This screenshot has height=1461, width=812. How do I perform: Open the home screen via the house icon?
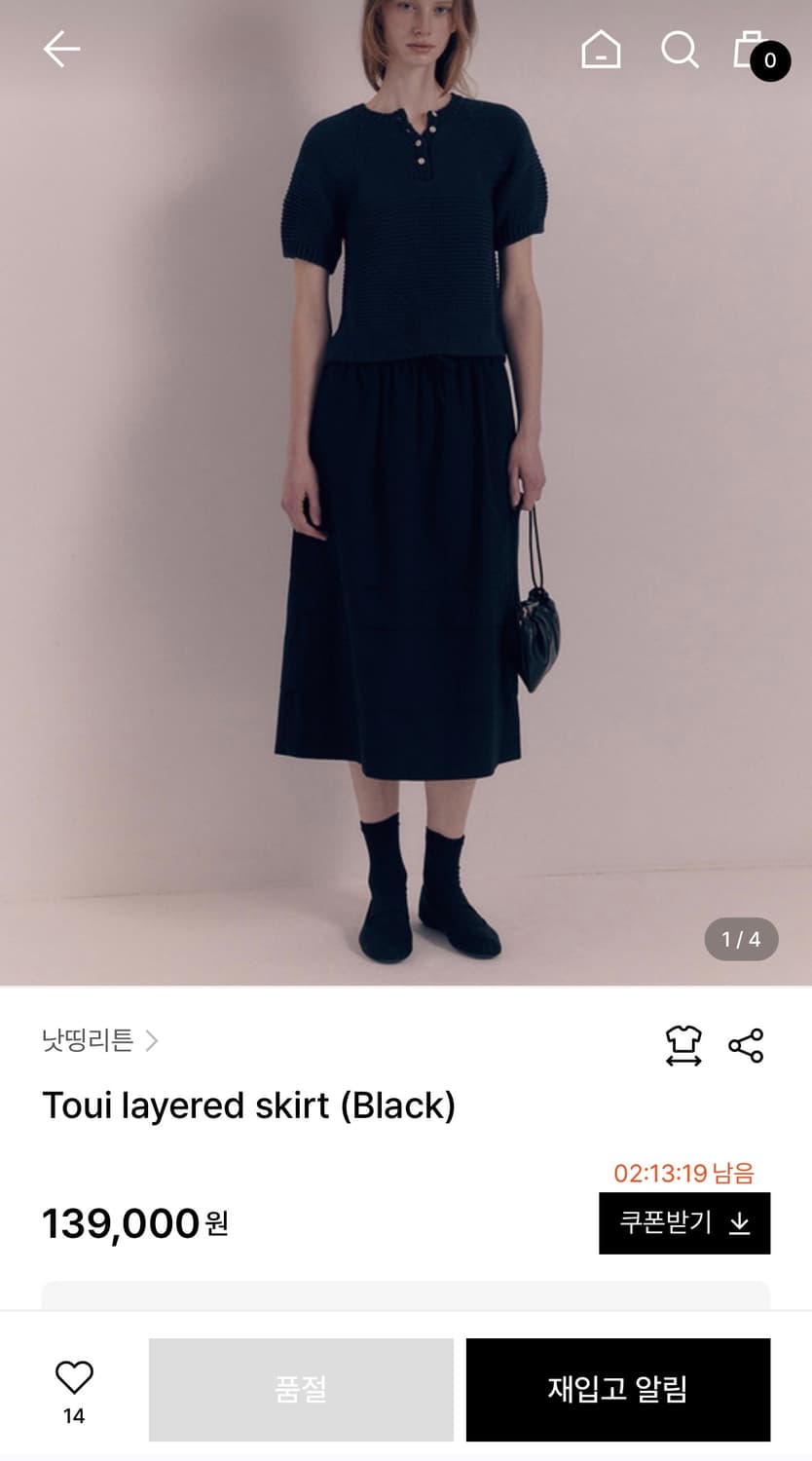coord(601,51)
